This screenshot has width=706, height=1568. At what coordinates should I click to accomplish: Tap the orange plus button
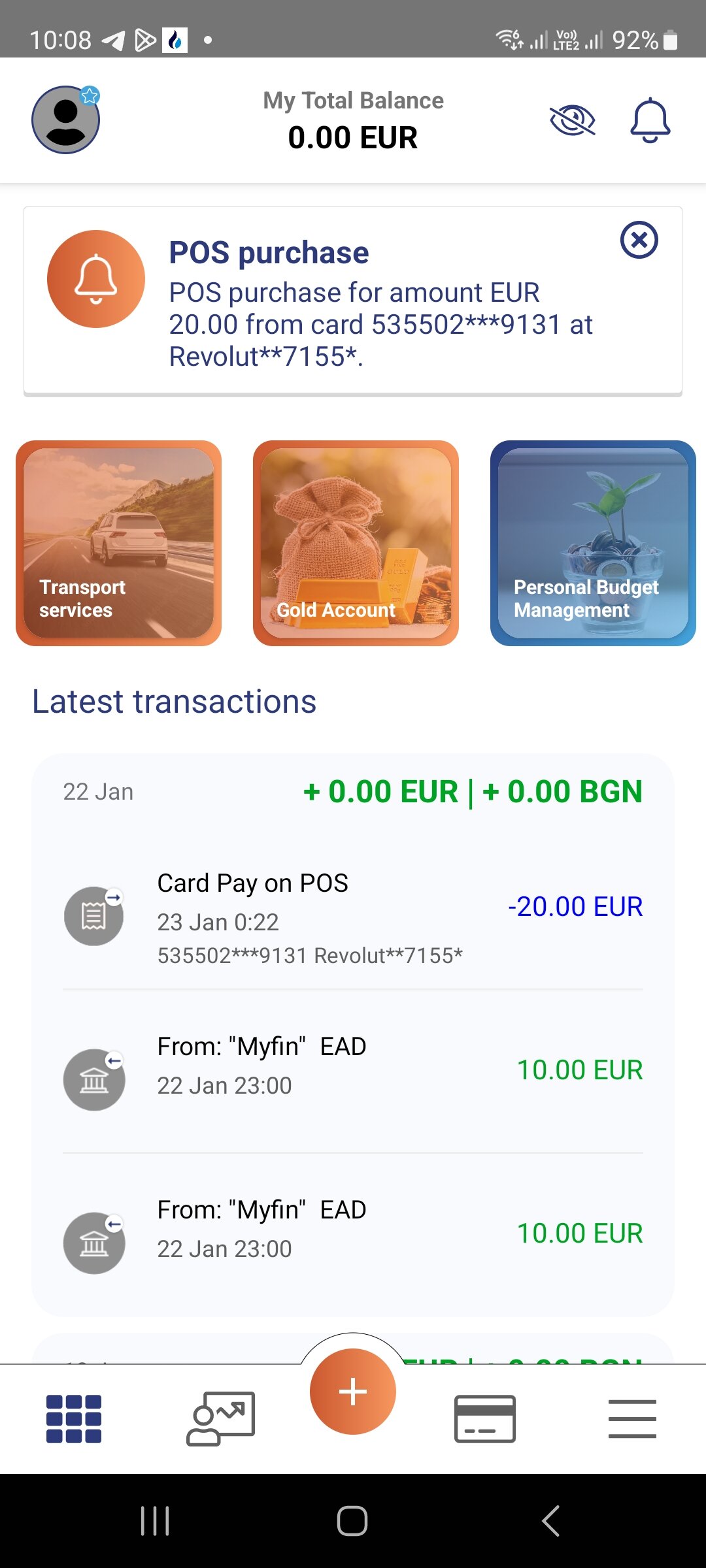pyautogui.click(x=353, y=1391)
